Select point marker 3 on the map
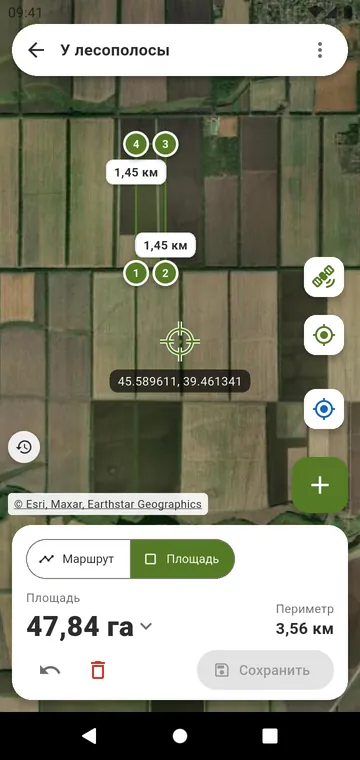This screenshot has height=760, width=360. [165, 144]
